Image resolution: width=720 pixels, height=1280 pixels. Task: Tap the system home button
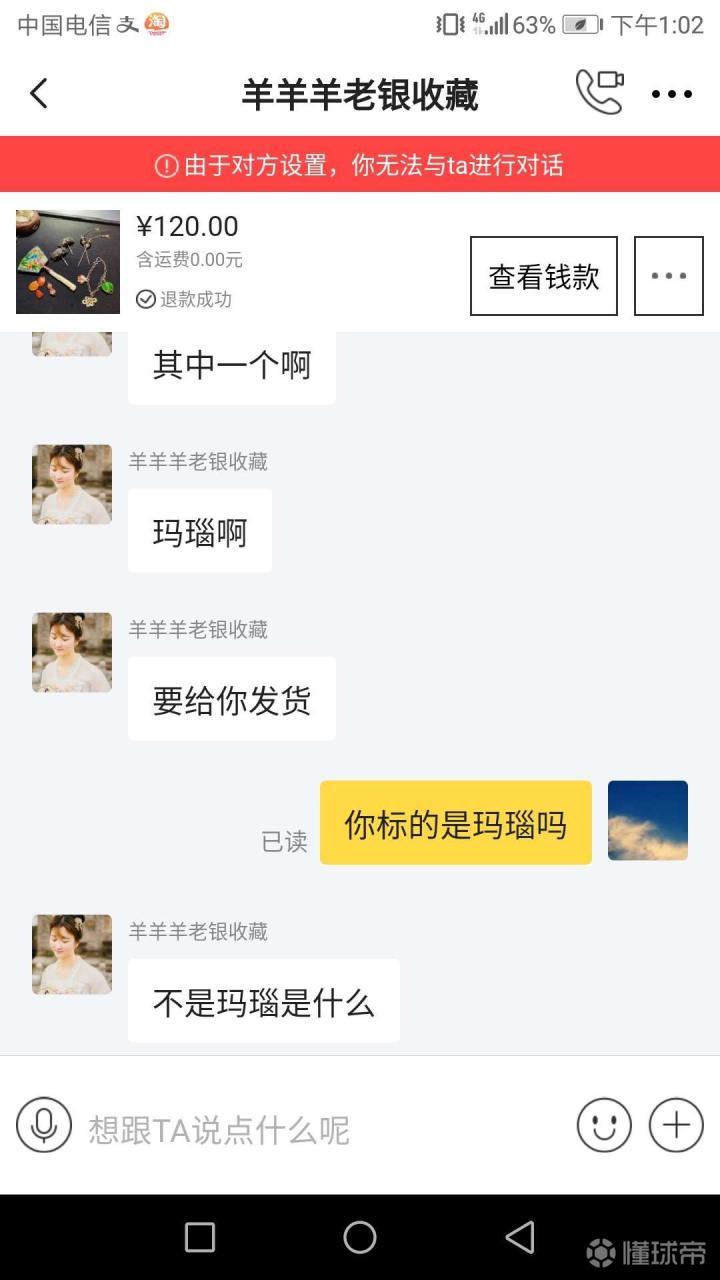click(x=360, y=1237)
